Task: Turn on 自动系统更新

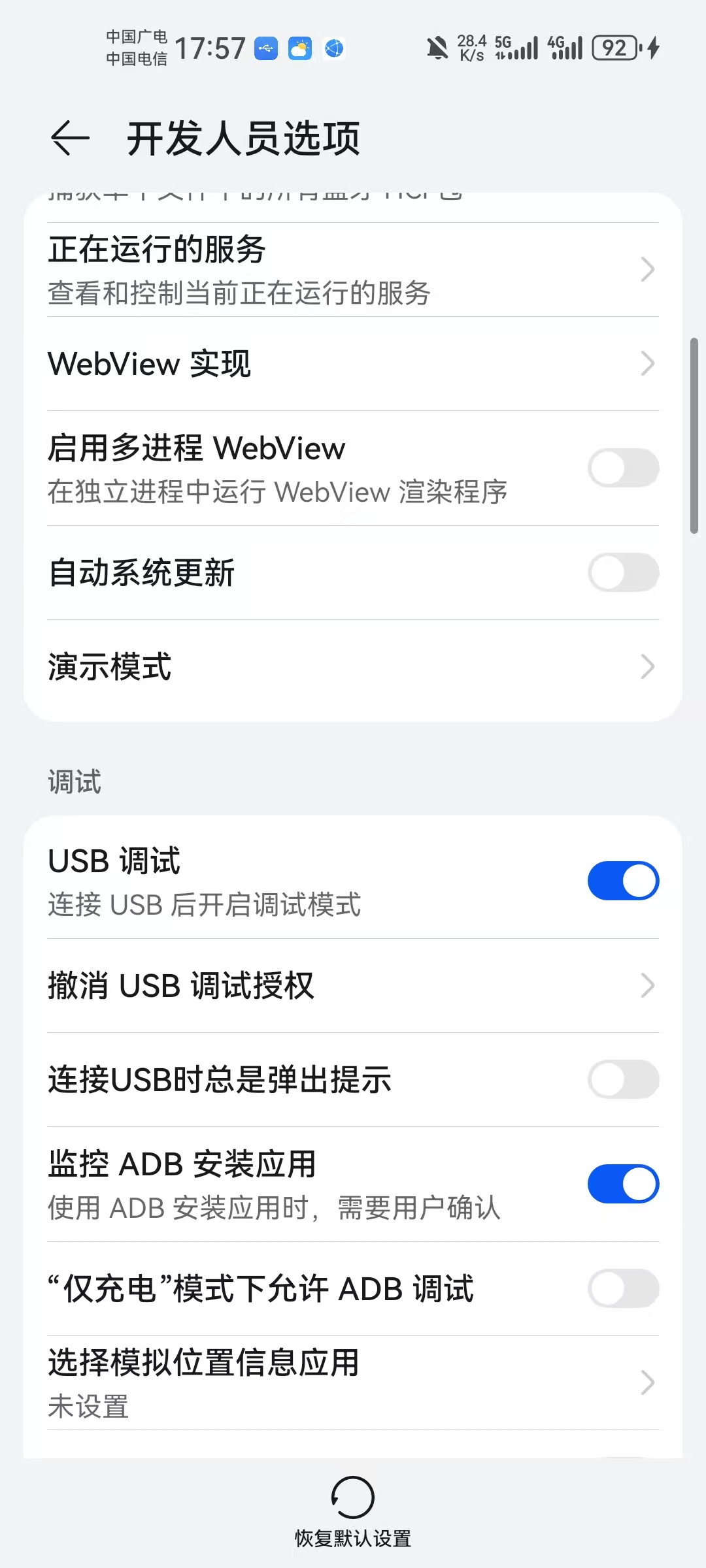Action: pos(623,573)
